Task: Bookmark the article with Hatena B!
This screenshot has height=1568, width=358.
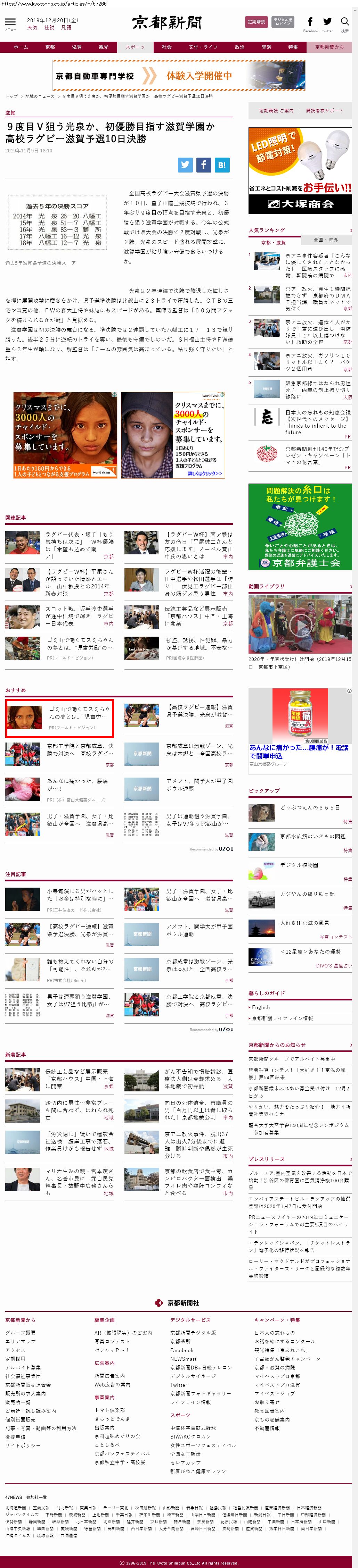Action: [222, 164]
